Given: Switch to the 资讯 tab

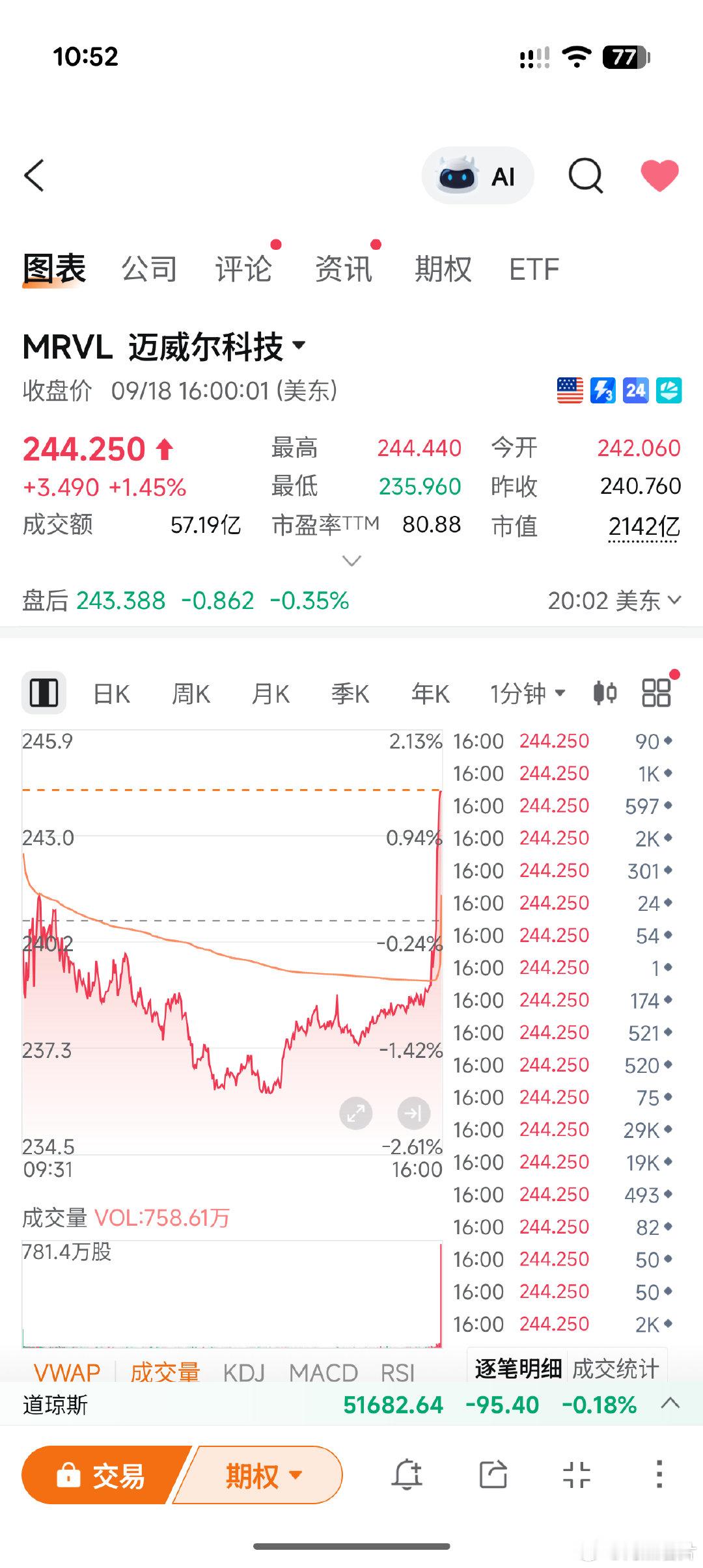Looking at the screenshot, I should click(343, 269).
